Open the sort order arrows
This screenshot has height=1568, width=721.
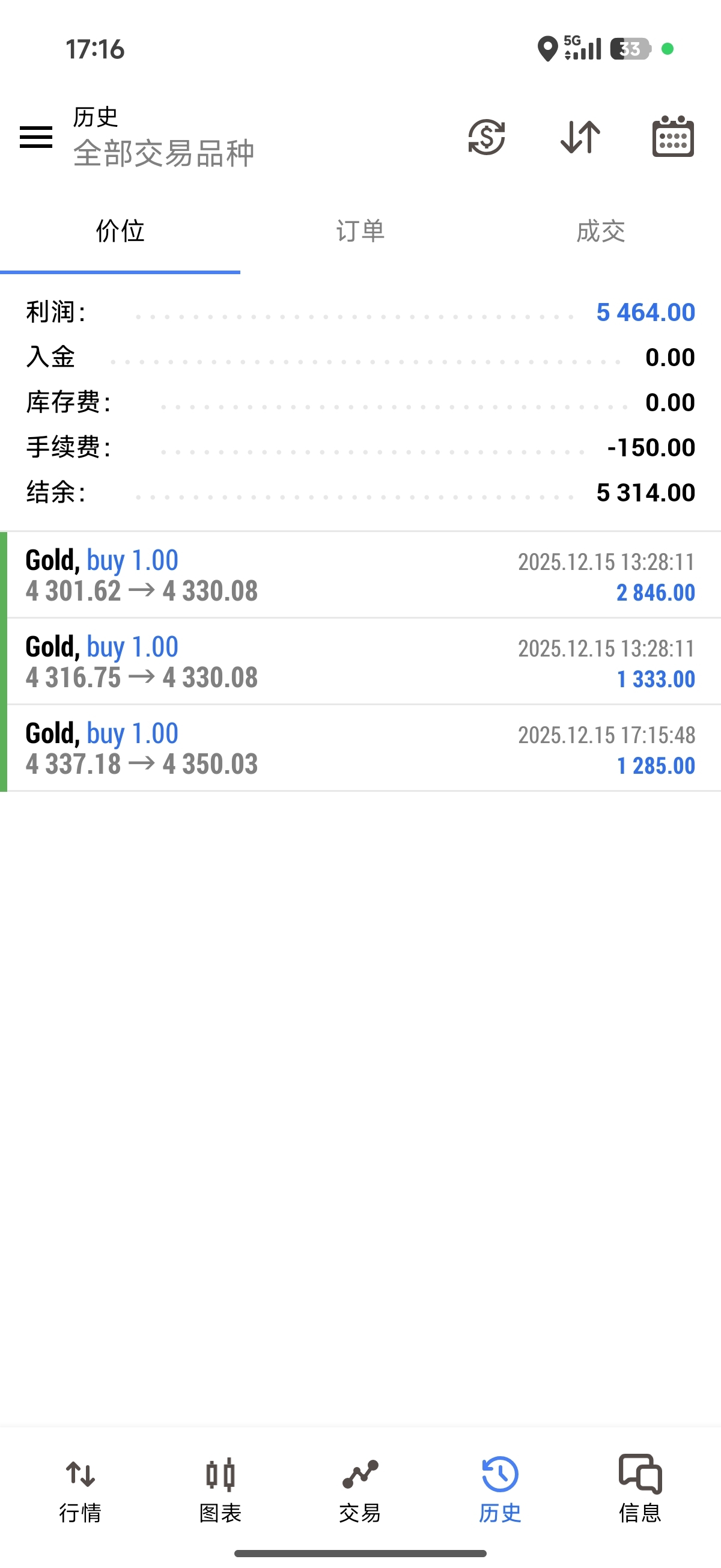[580, 137]
